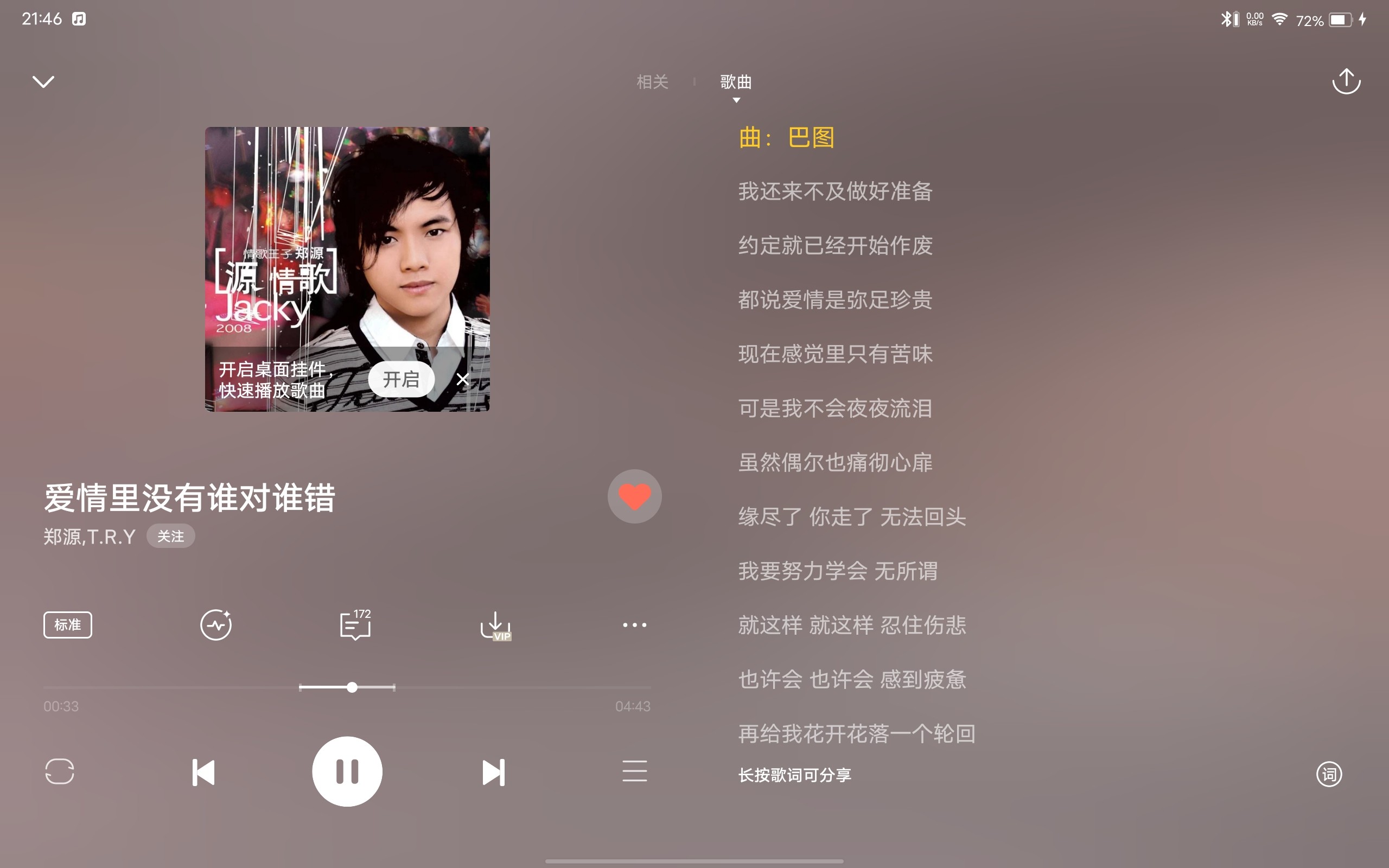Screen dimensions: 1389x868
Task: Open the three-dot more options menu
Action: (x=634, y=624)
